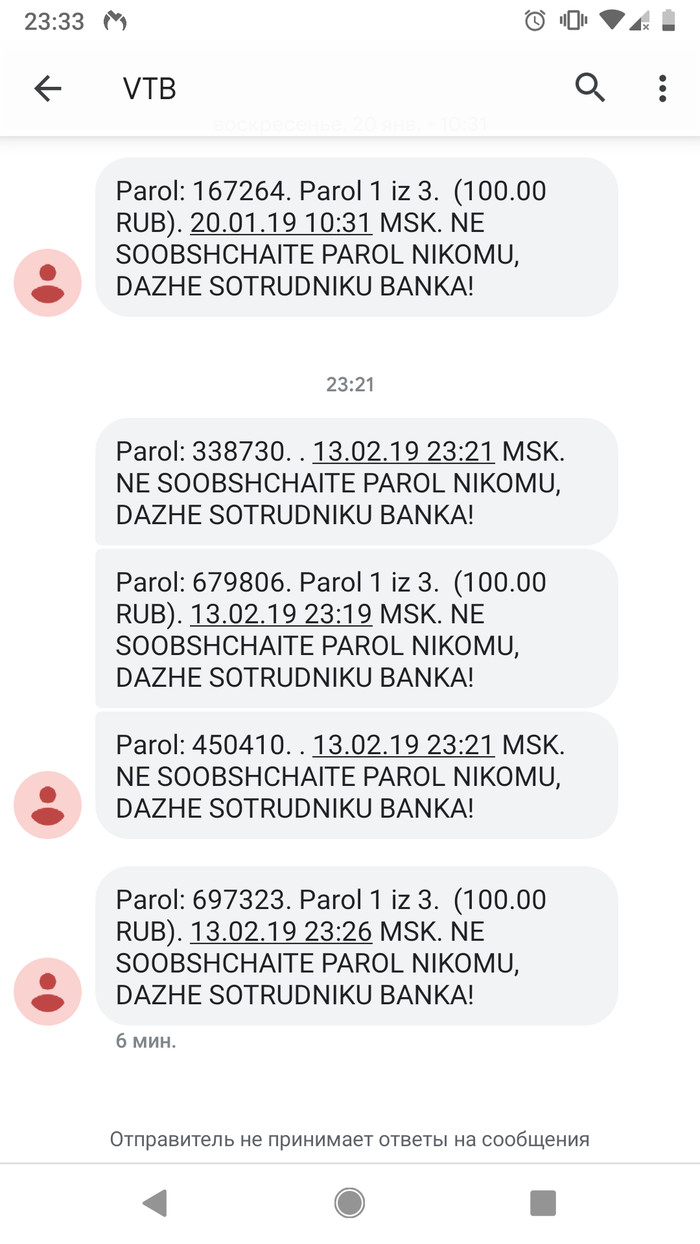Tap the 13.02.19 23:21 link after Parol 338730
This screenshot has width=700, height=1244.
tap(403, 452)
